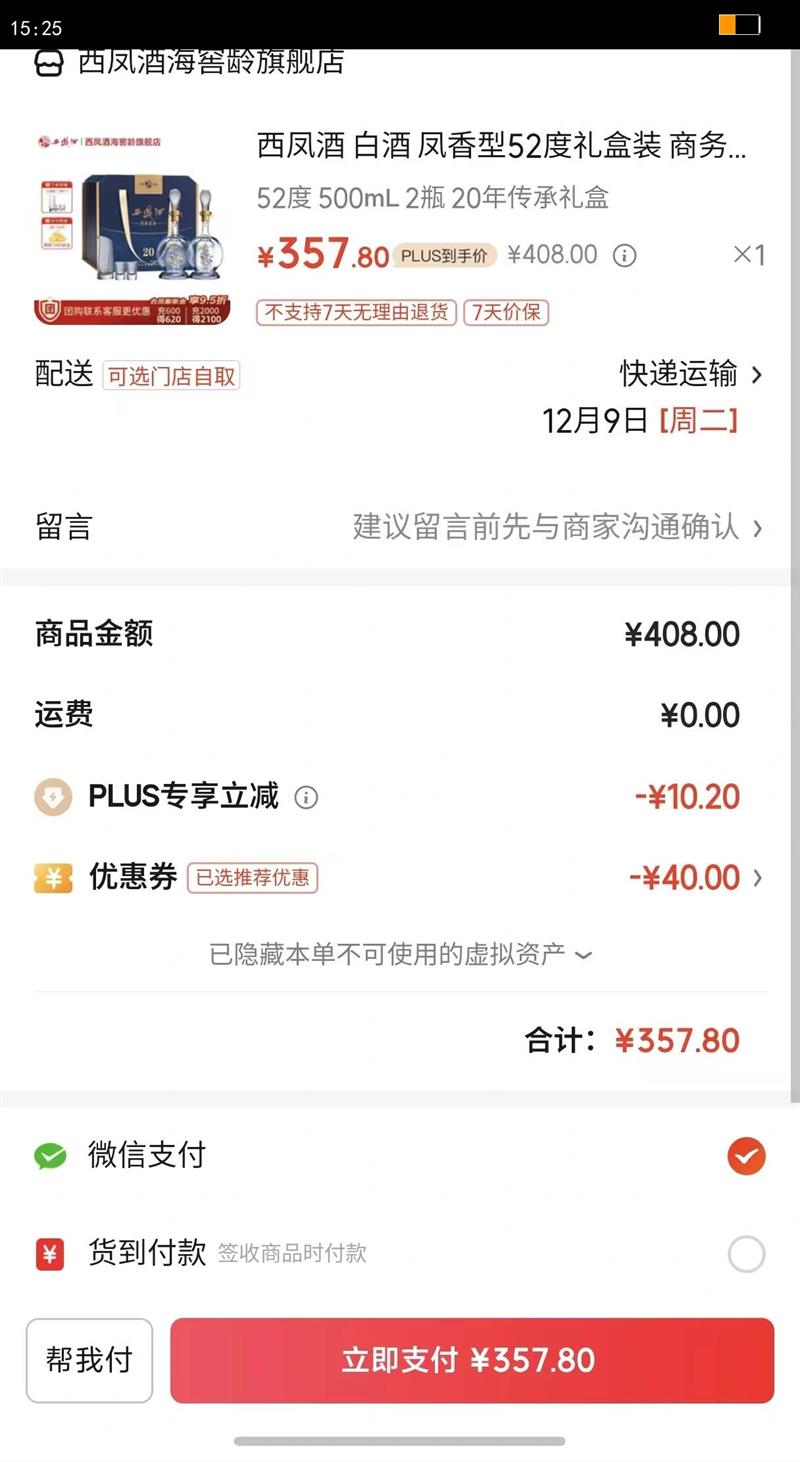Tap the yellow coupon icon beside 优惠券
Image resolution: width=800 pixels, height=1462 pixels.
53,877
